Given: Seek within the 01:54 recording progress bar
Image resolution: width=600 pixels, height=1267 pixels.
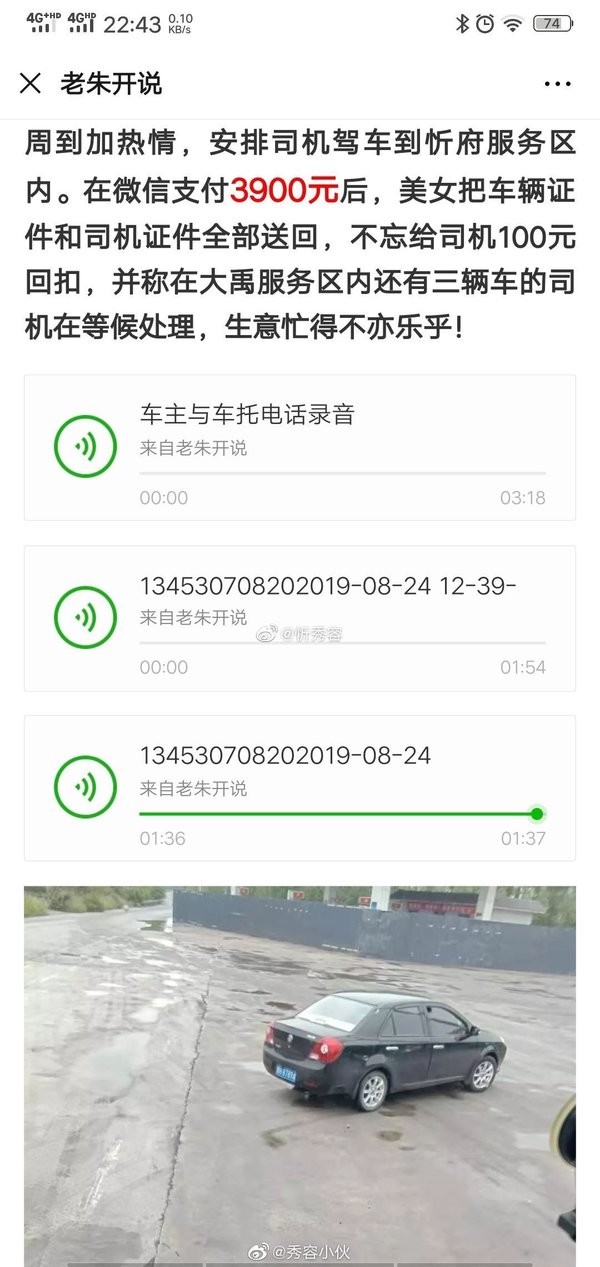Looking at the screenshot, I should click(342, 643).
